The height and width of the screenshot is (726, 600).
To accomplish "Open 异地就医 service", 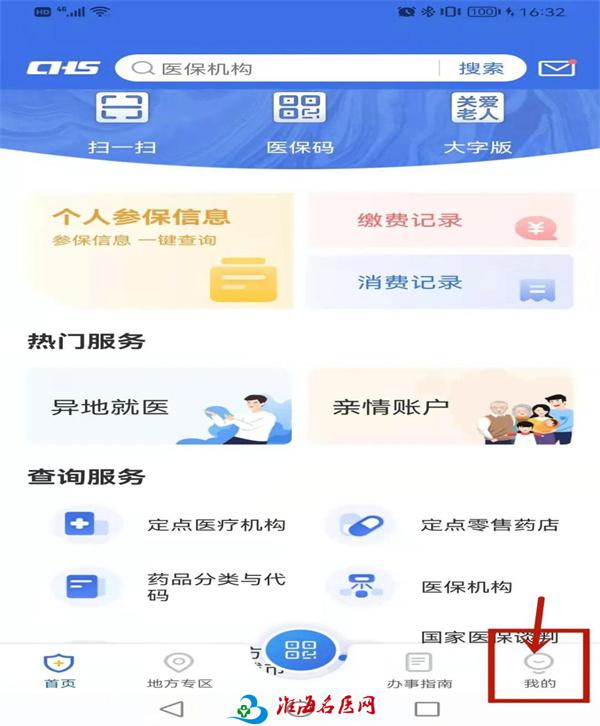I will pos(160,407).
